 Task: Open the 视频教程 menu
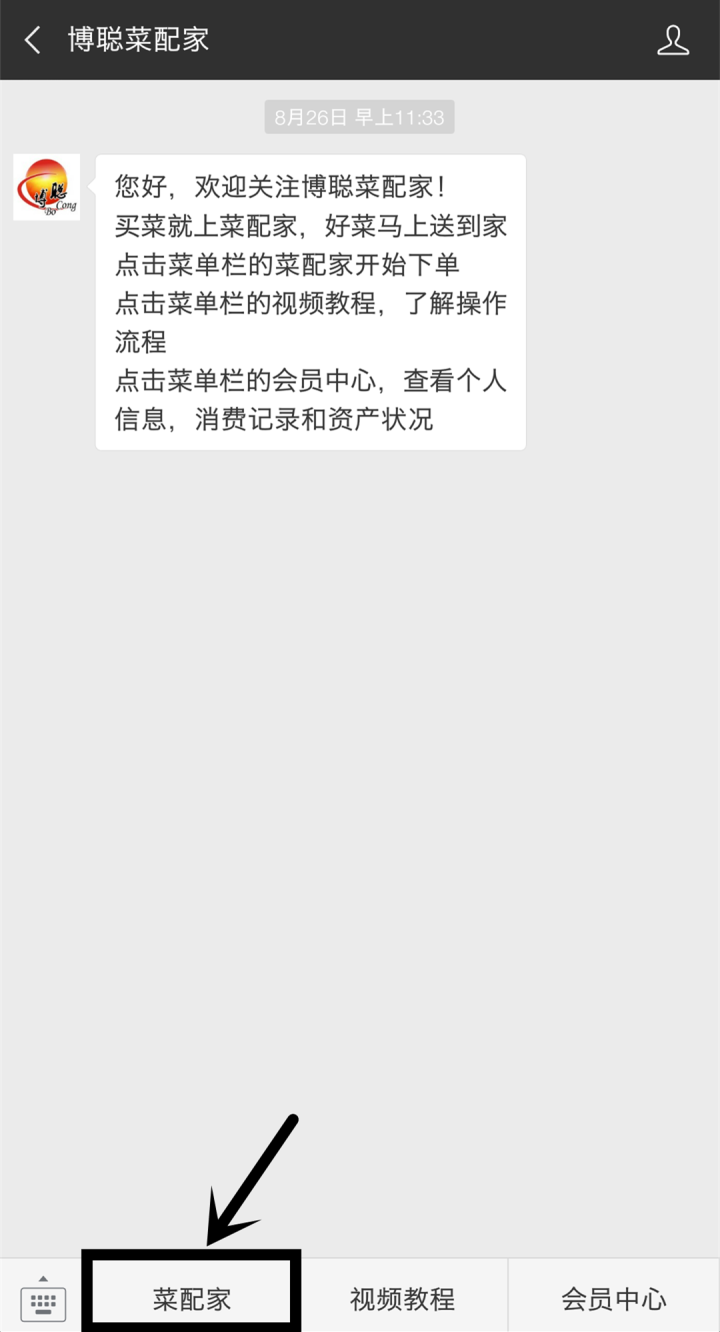pyautogui.click(x=403, y=1298)
